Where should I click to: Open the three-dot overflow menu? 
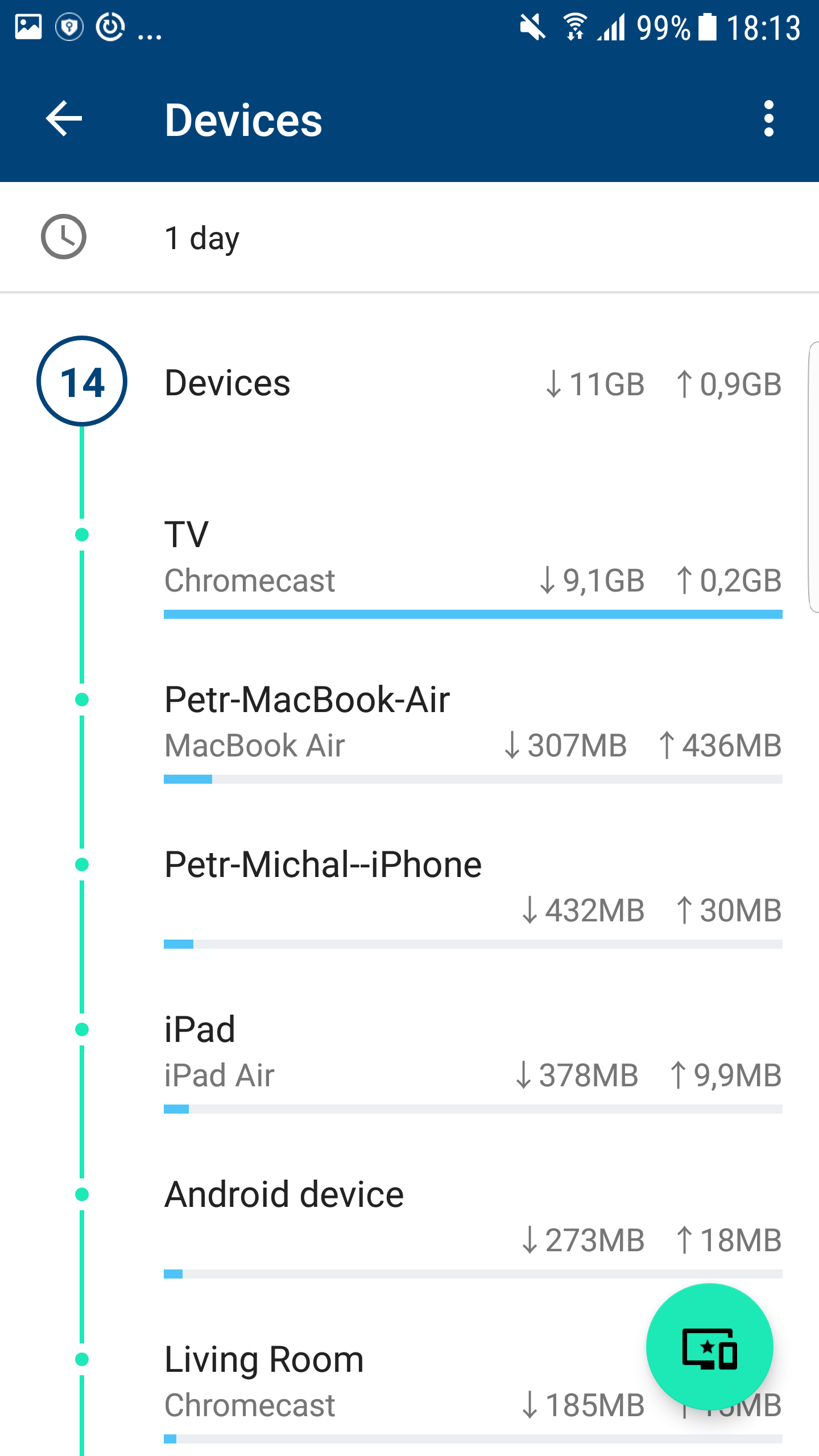pyautogui.click(x=768, y=119)
